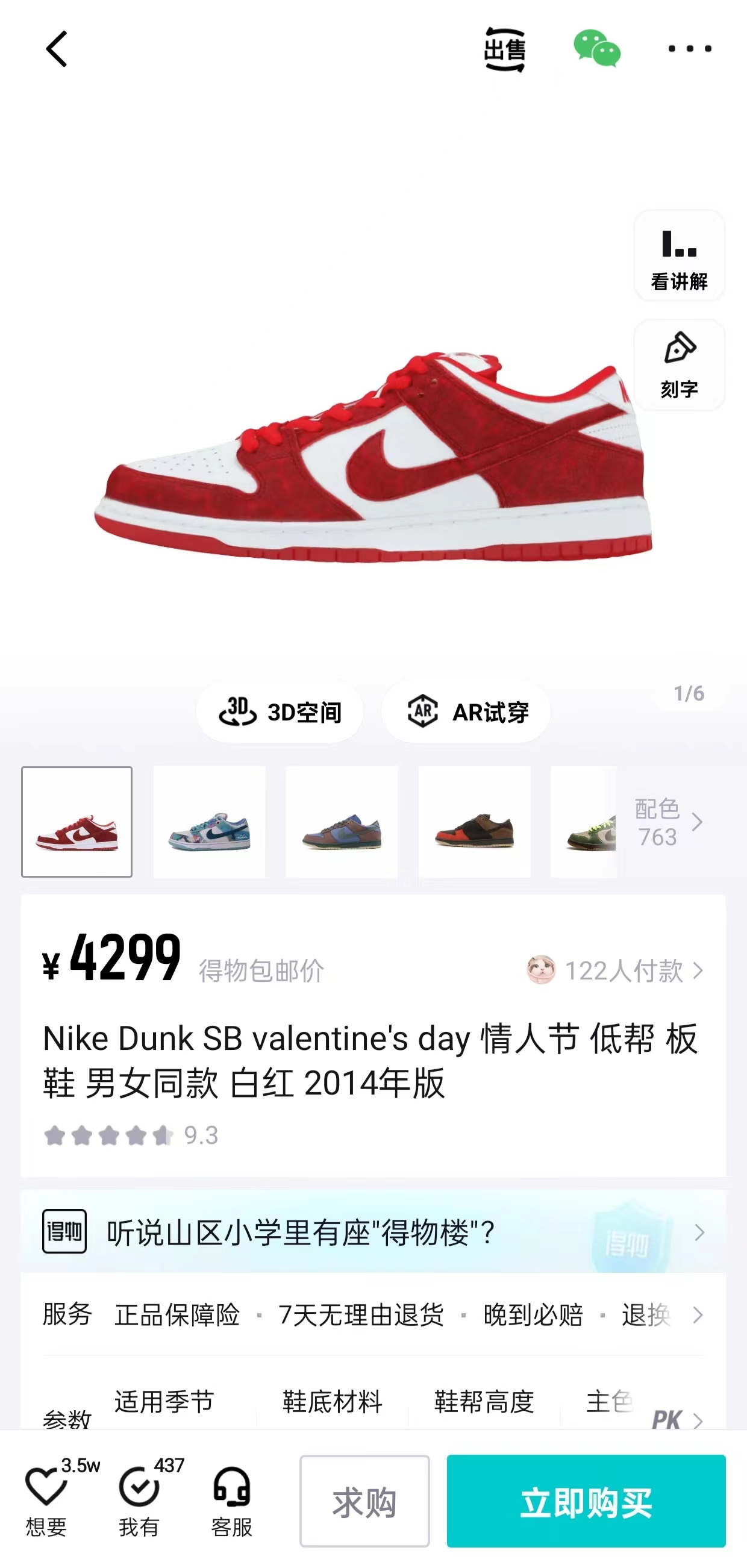Tap the 出售 sell icon
The height and width of the screenshot is (1568, 747).
point(504,49)
